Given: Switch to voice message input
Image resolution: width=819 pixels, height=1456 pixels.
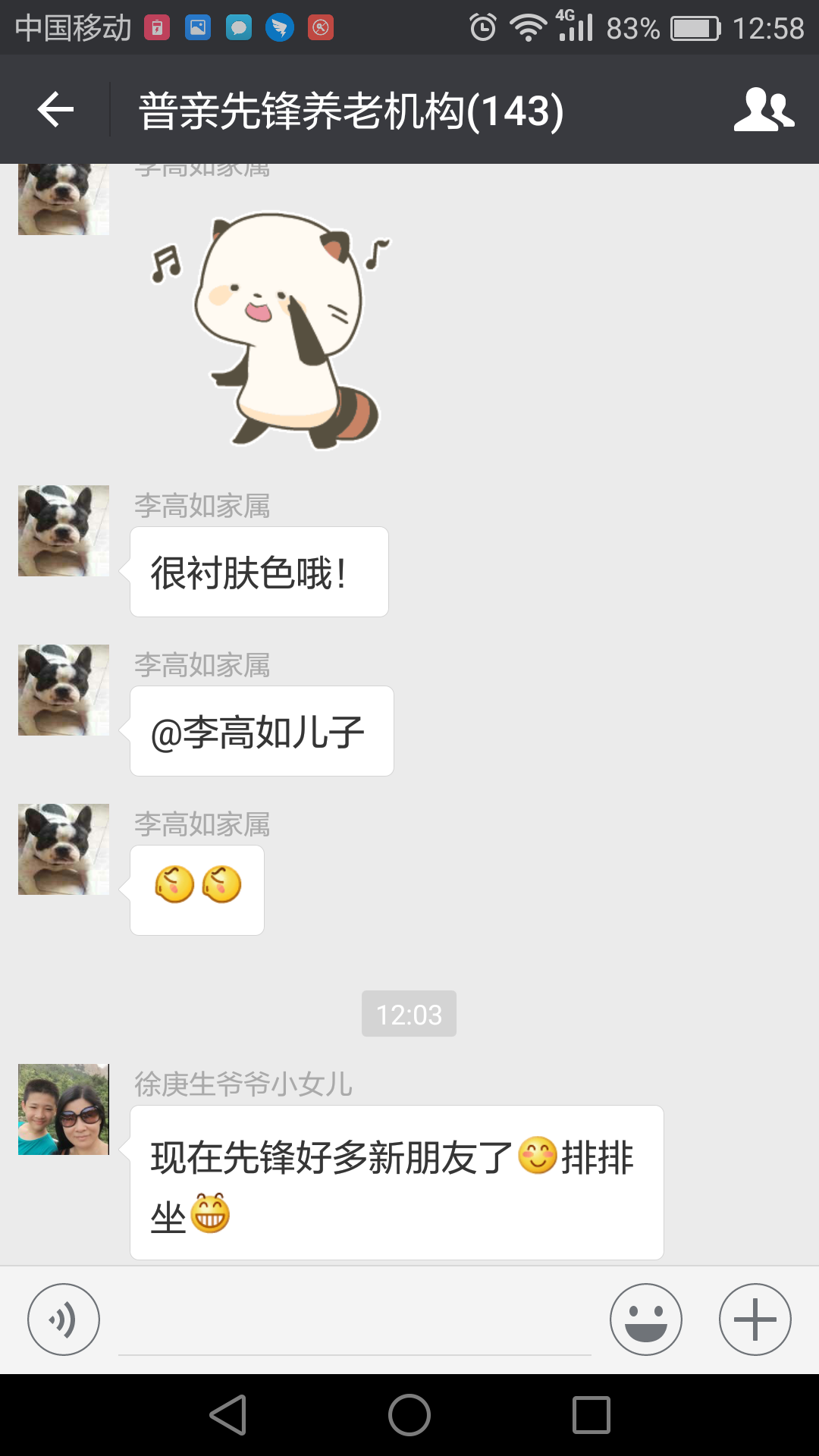Looking at the screenshot, I should [64, 1319].
